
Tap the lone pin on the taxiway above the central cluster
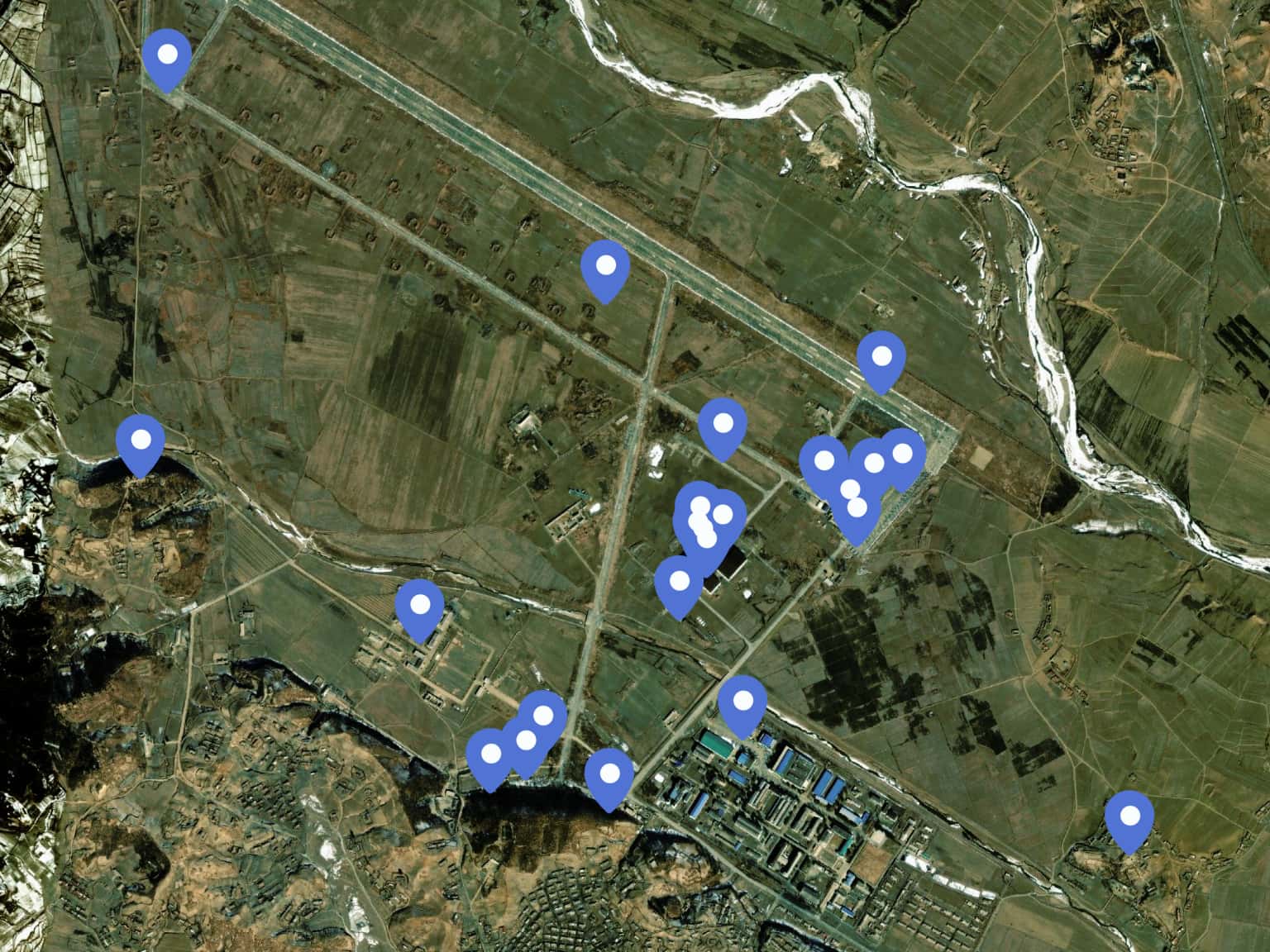[x=723, y=426]
